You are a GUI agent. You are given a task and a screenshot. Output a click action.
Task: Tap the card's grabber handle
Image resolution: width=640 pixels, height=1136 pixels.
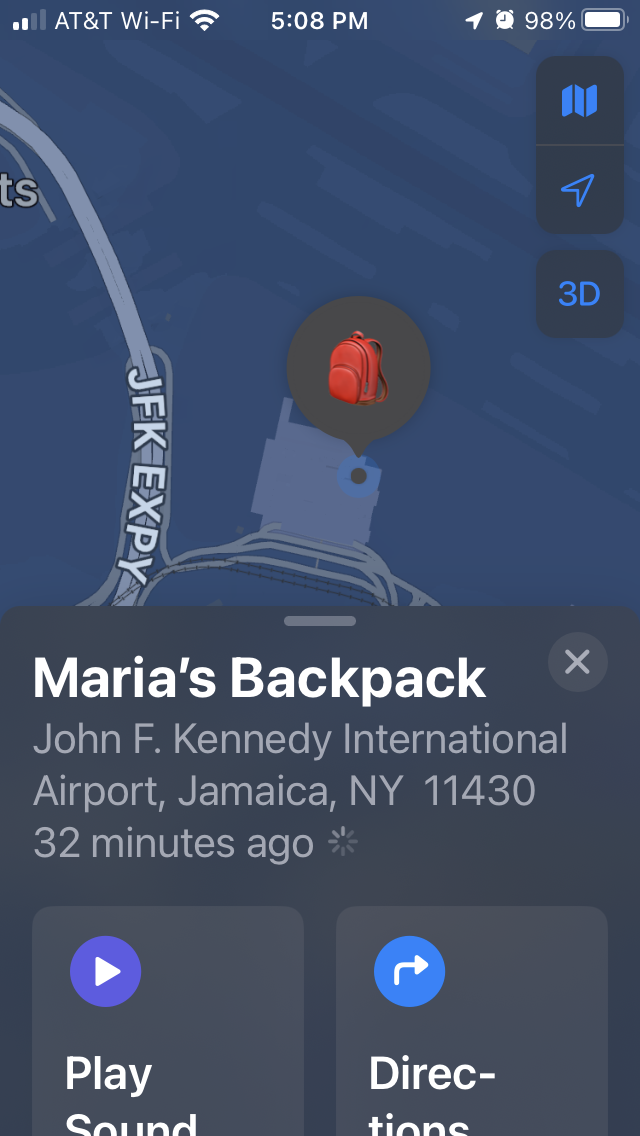(x=320, y=621)
